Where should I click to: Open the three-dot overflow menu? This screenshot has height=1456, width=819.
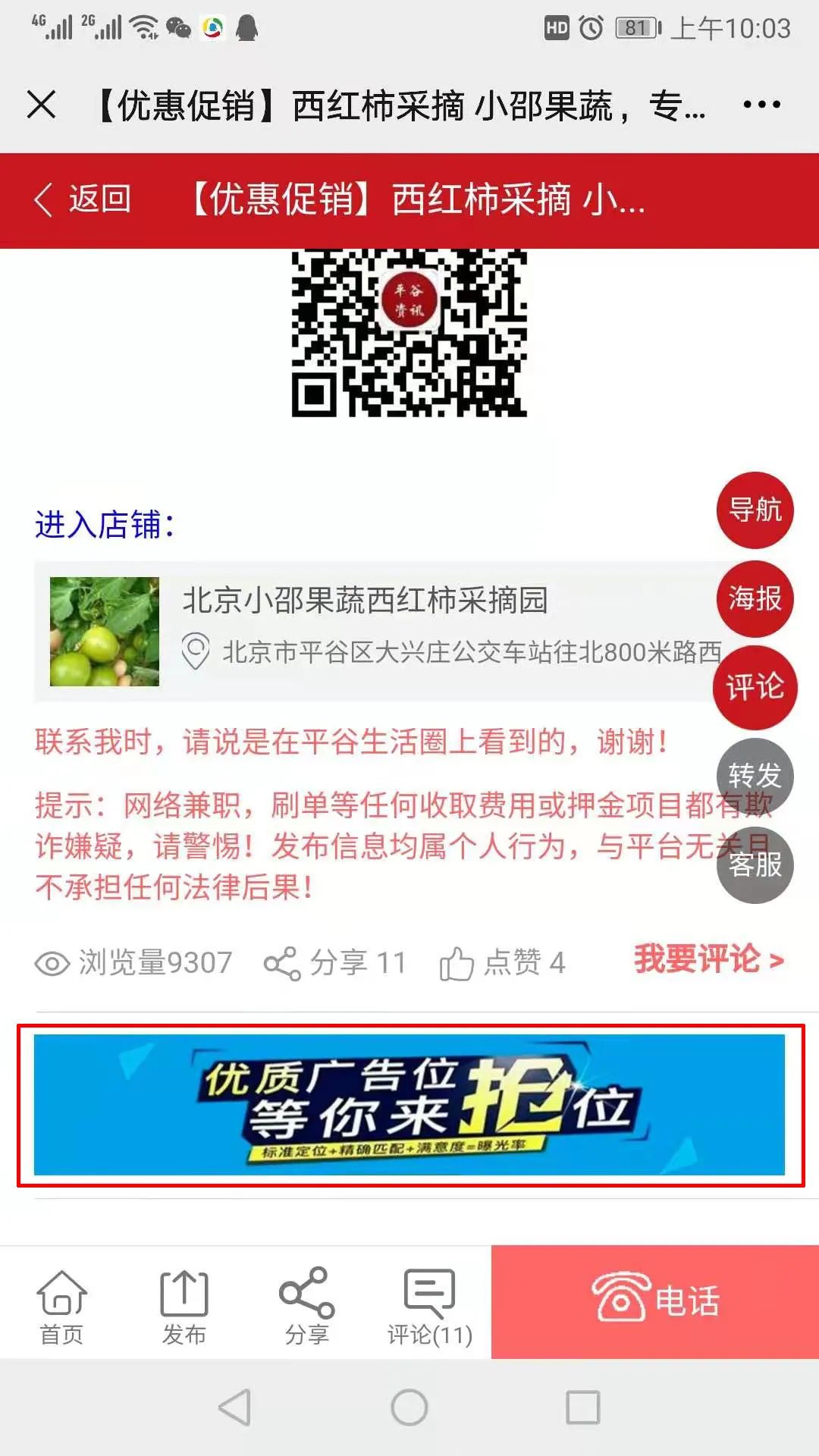(761, 105)
